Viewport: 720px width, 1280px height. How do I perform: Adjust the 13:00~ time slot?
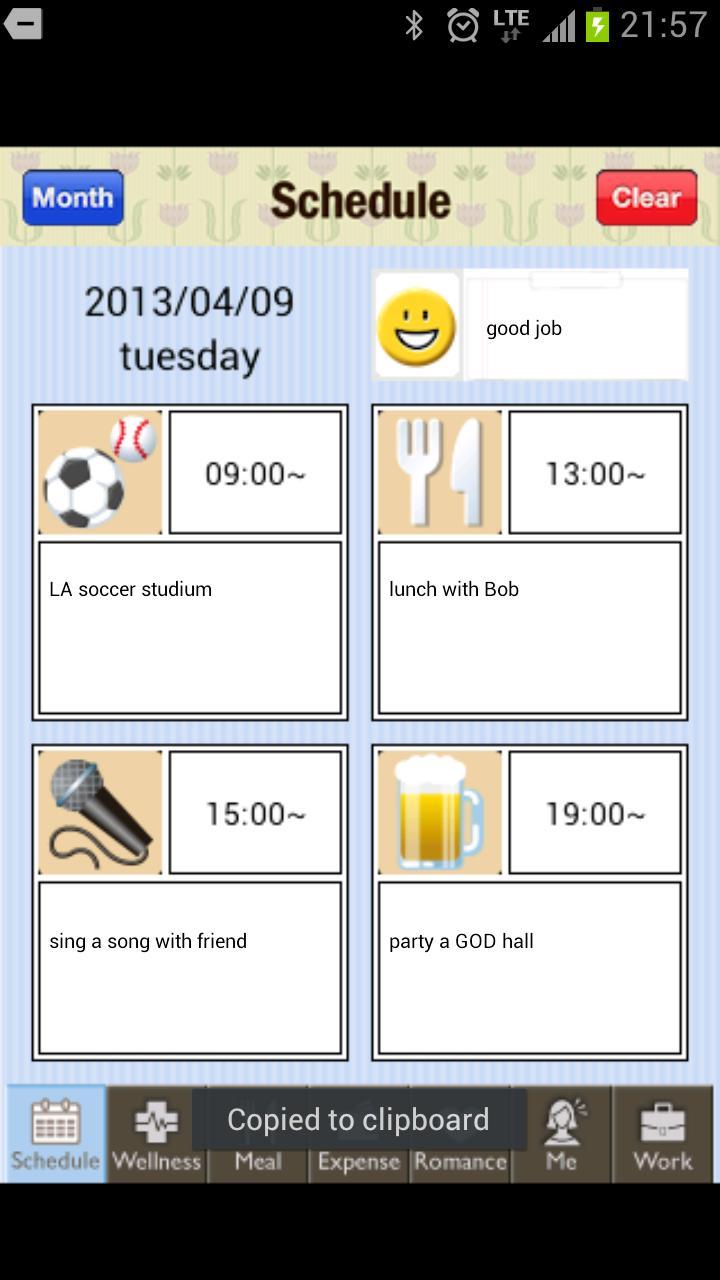pyautogui.click(x=595, y=472)
